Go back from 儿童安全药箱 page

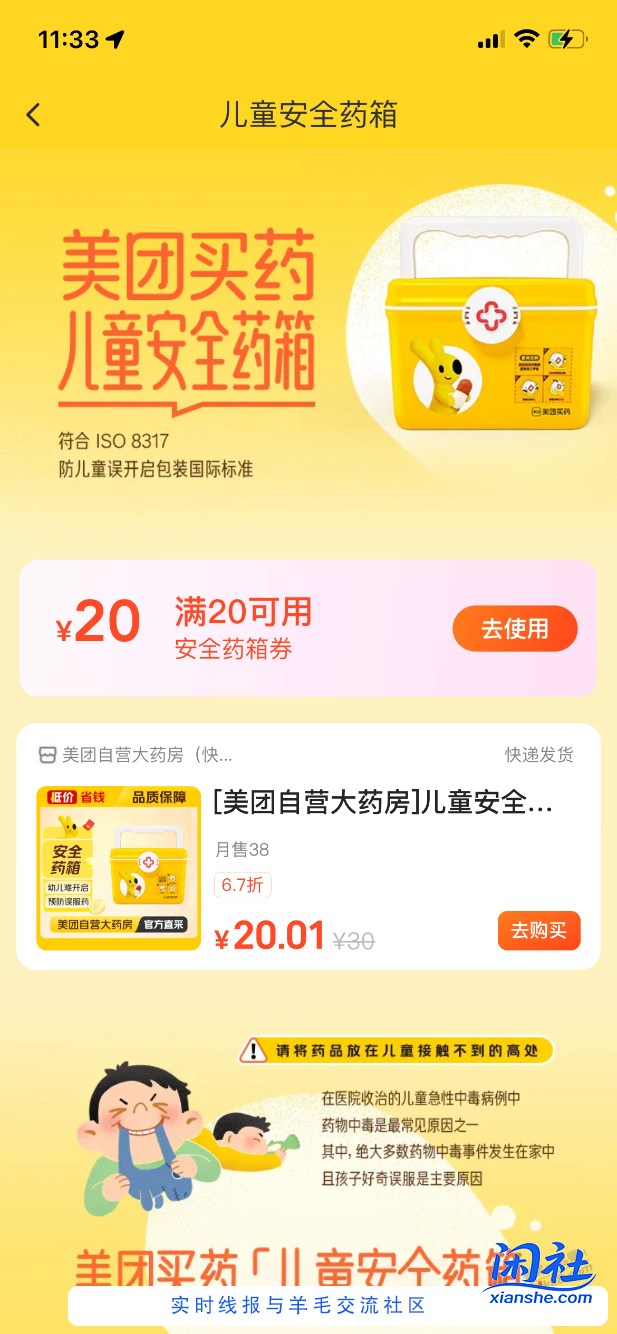click(x=34, y=115)
